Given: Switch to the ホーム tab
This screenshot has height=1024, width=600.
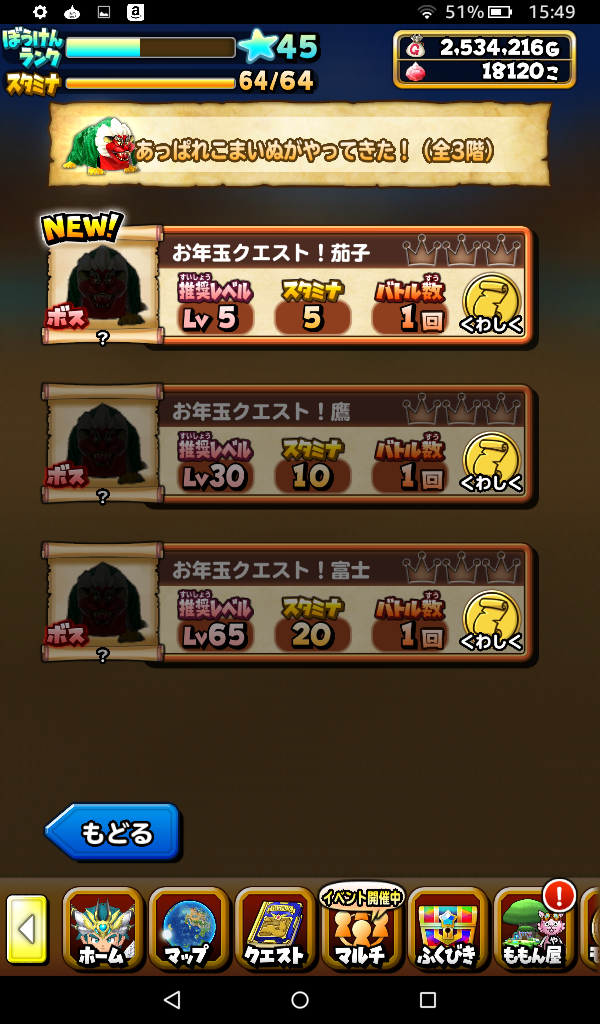Looking at the screenshot, I should [103, 928].
